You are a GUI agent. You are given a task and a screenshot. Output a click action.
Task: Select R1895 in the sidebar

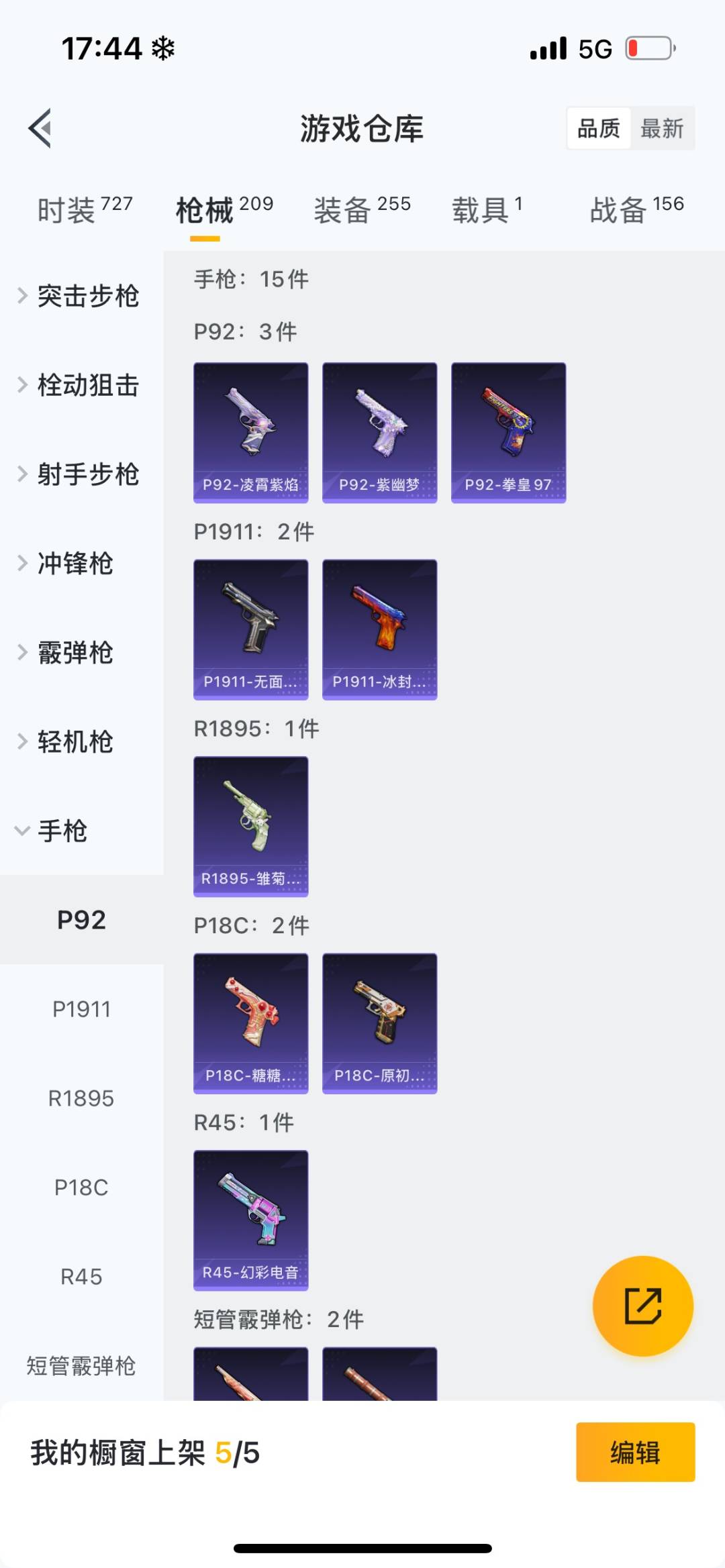pos(81,1098)
